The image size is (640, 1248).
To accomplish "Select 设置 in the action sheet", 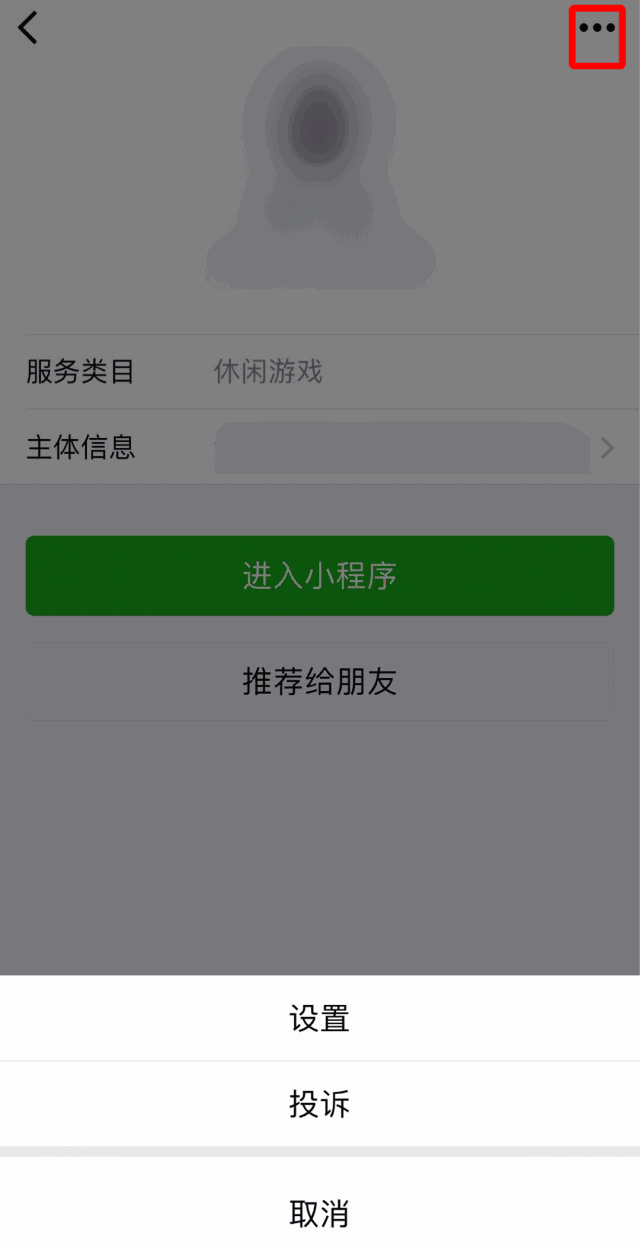I will [320, 1019].
